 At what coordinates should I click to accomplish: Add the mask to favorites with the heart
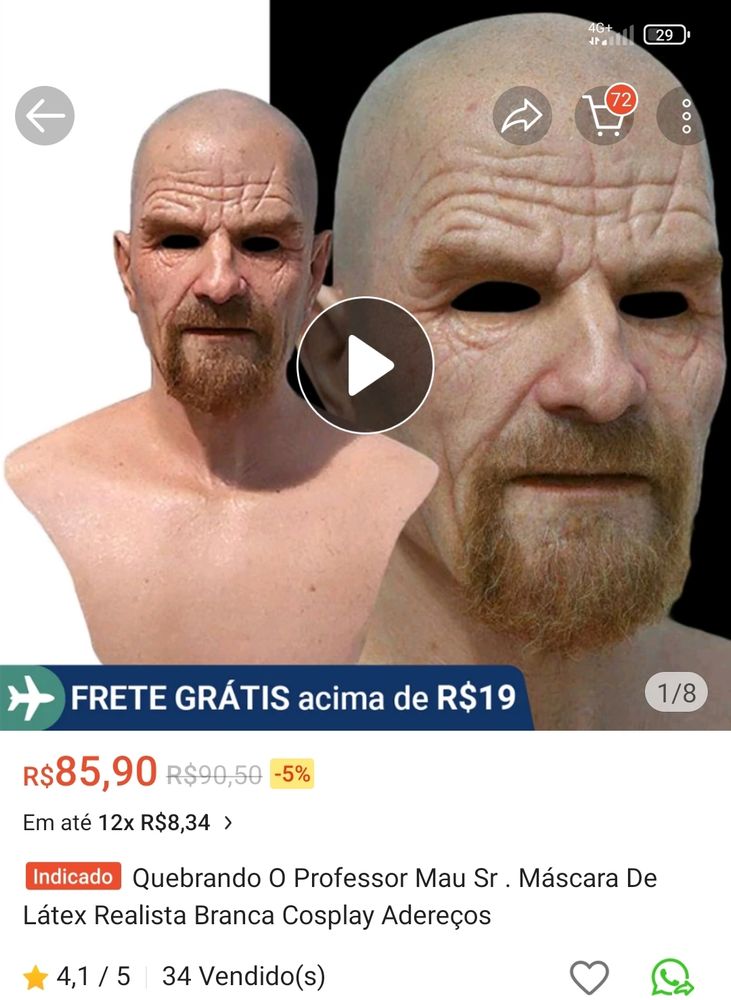[x=589, y=976]
